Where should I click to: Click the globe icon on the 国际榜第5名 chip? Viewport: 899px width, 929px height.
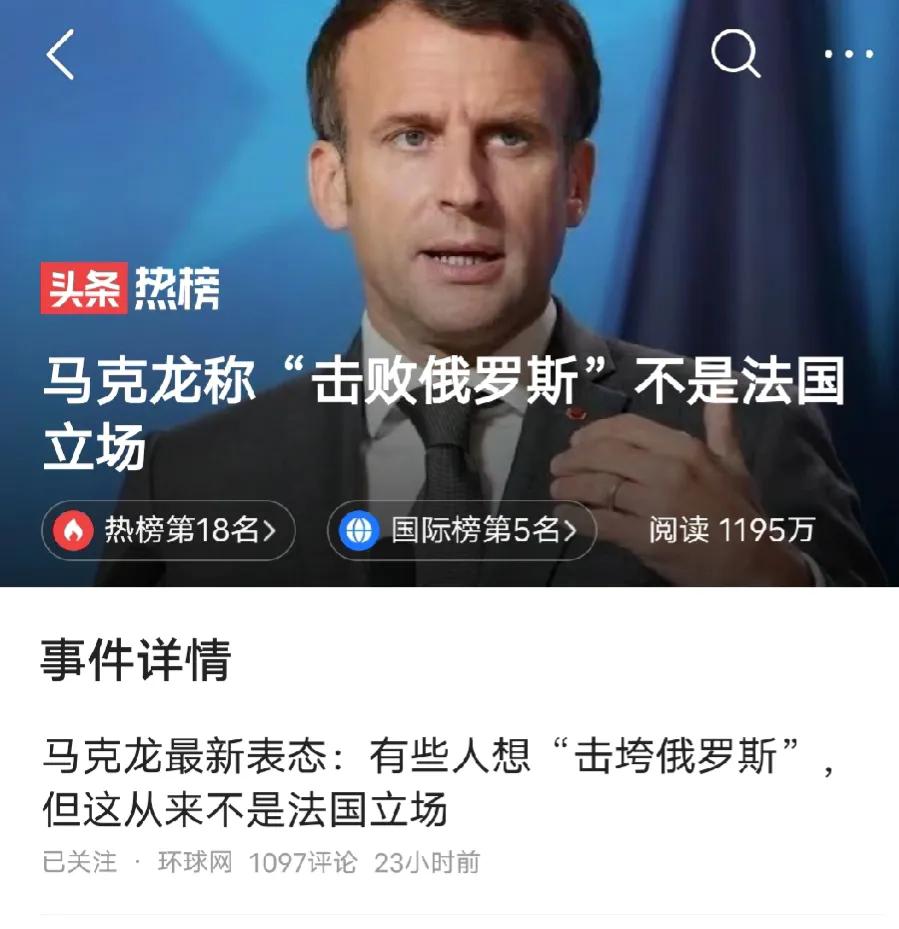pos(356,529)
